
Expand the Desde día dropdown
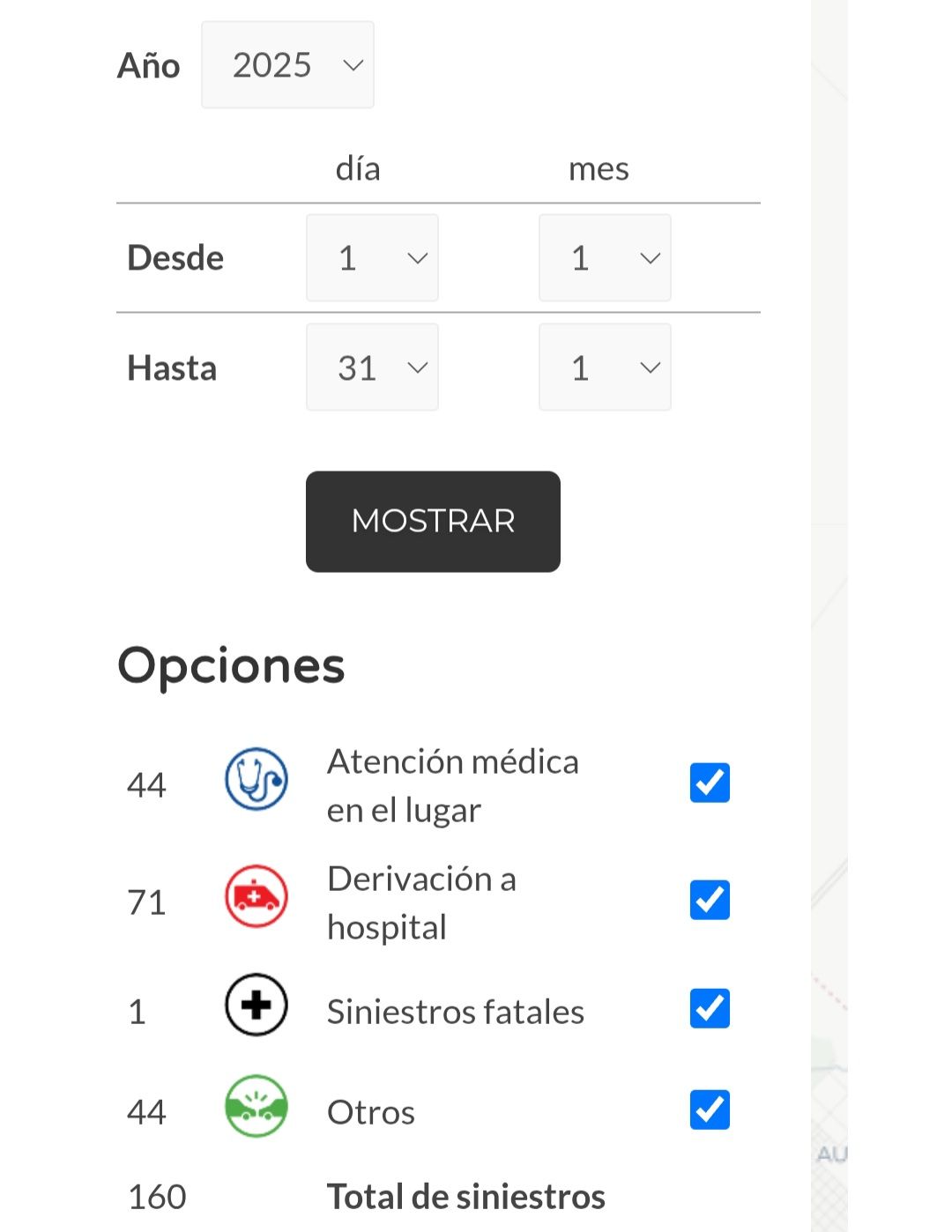click(x=372, y=258)
